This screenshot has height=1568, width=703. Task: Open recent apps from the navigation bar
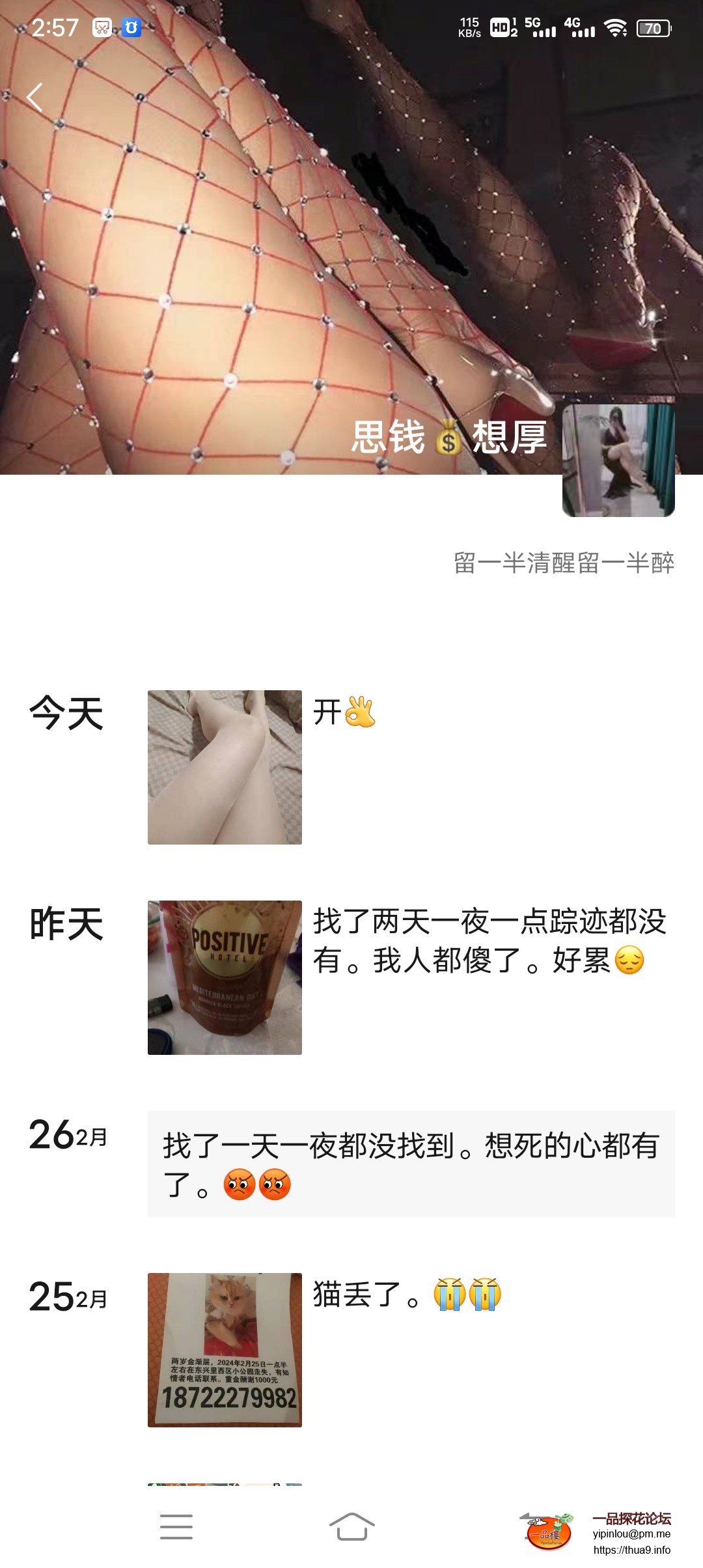click(x=176, y=1527)
